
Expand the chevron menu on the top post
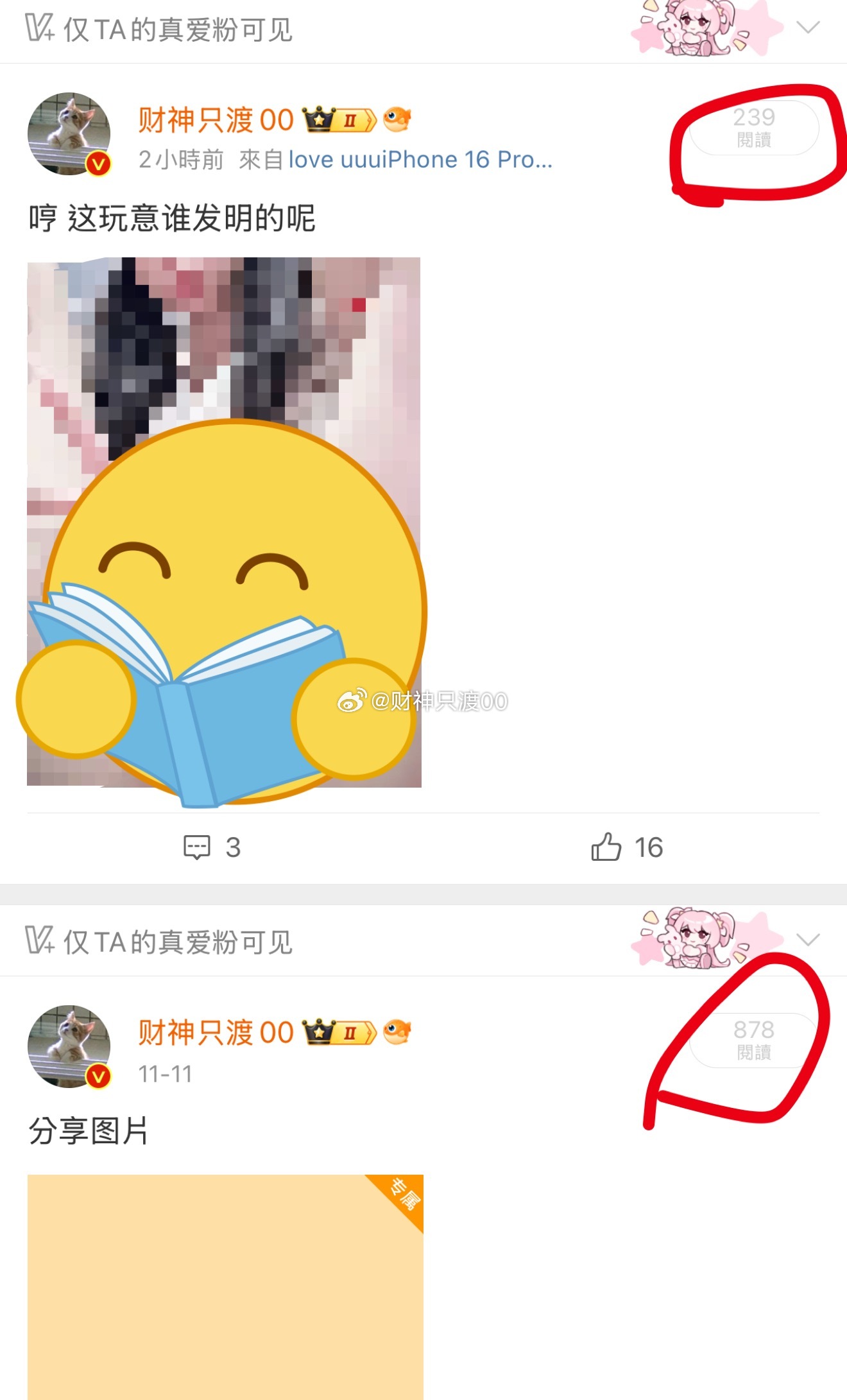point(808,28)
